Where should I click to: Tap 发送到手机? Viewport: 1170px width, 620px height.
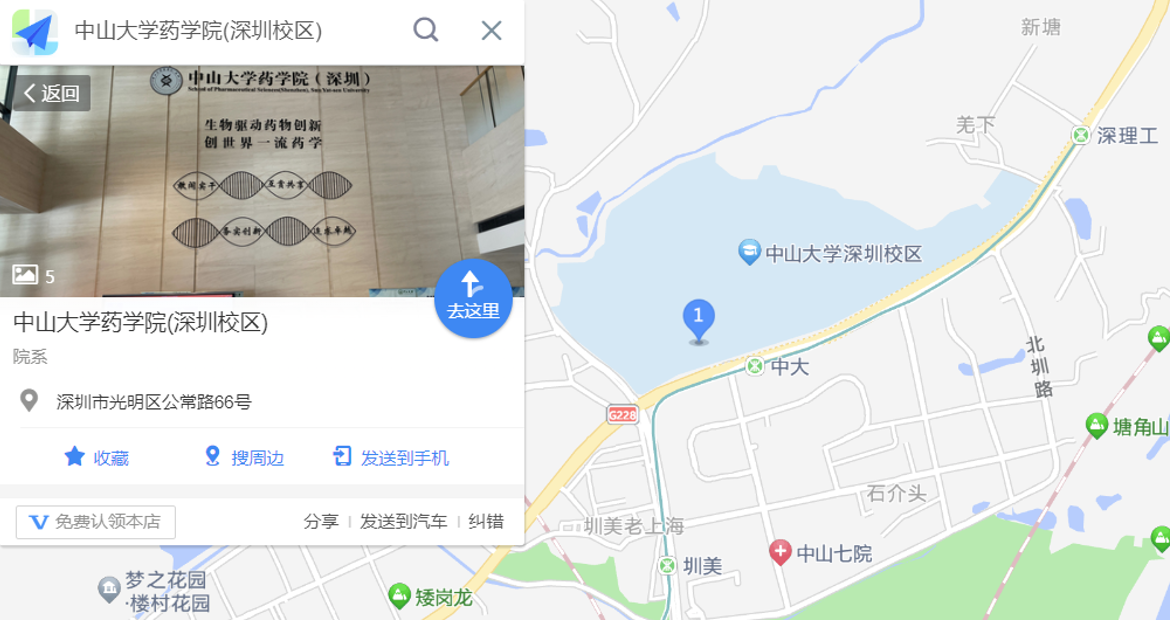391,457
